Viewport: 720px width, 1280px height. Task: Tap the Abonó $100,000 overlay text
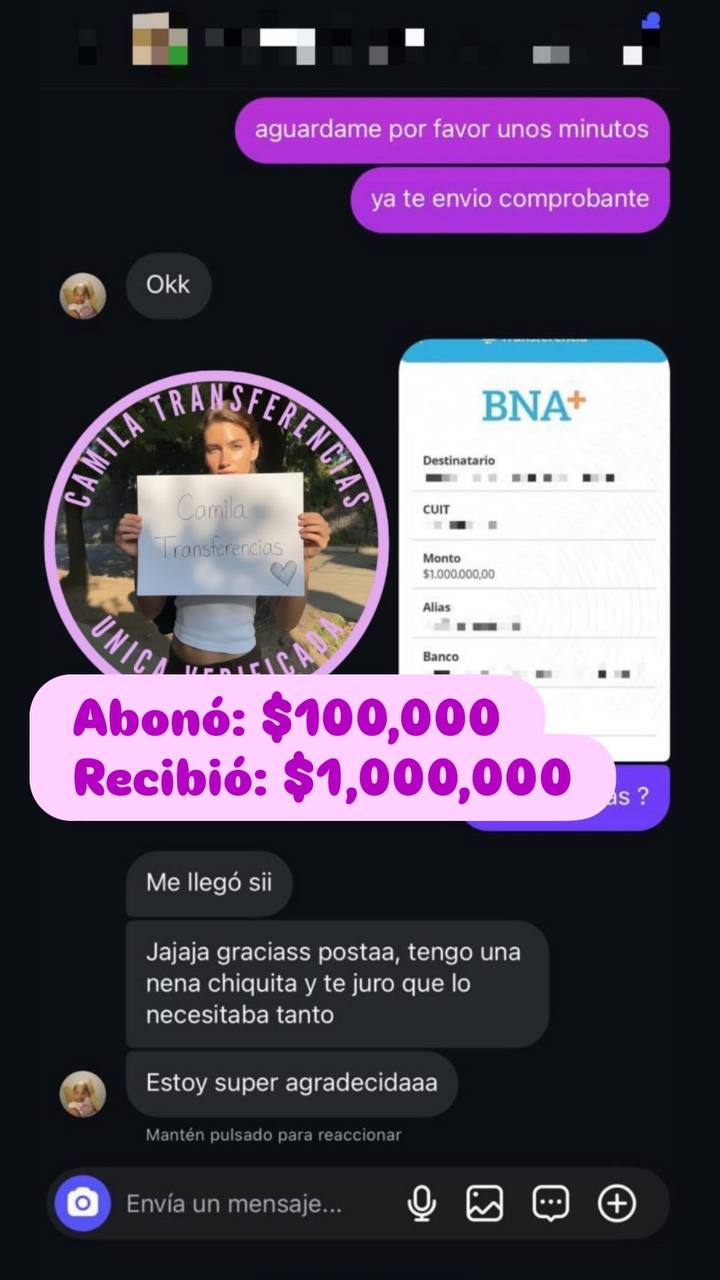coord(285,715)
